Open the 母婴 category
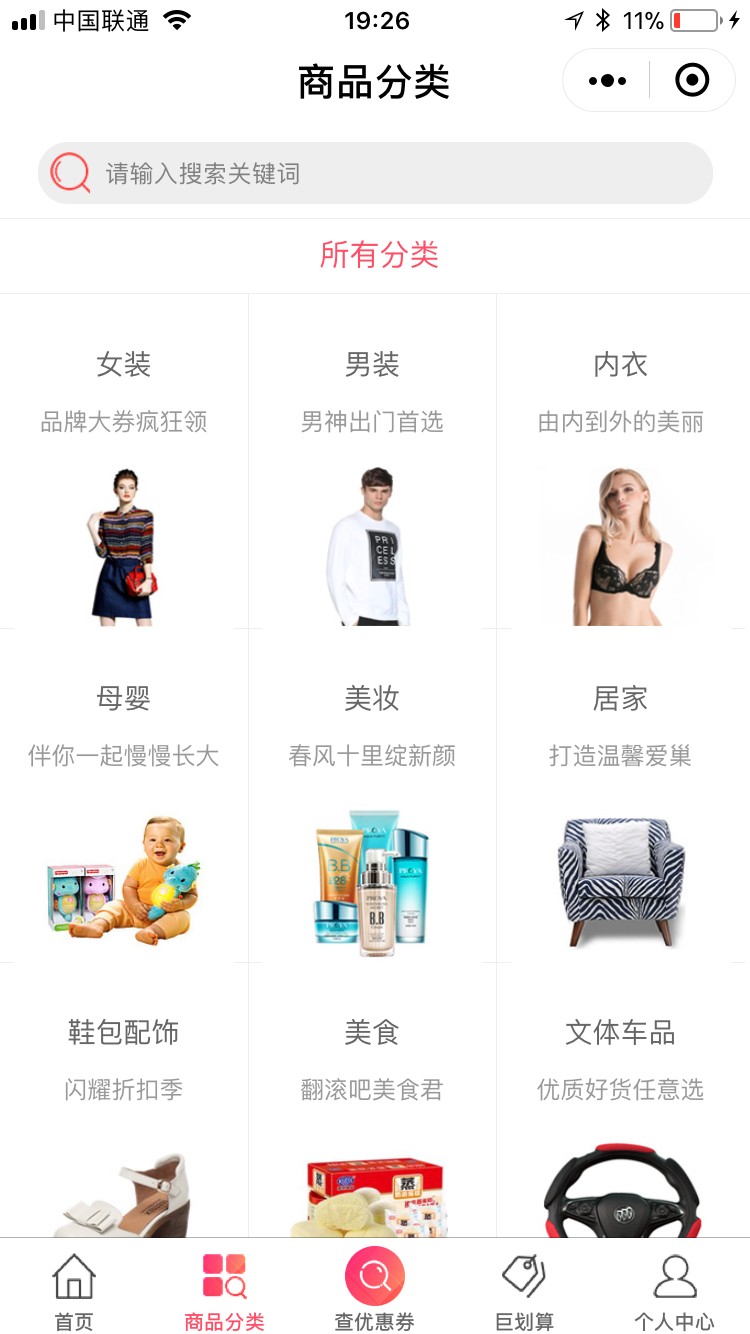This screenshot has height=1334, width=750. pos(124,796)
